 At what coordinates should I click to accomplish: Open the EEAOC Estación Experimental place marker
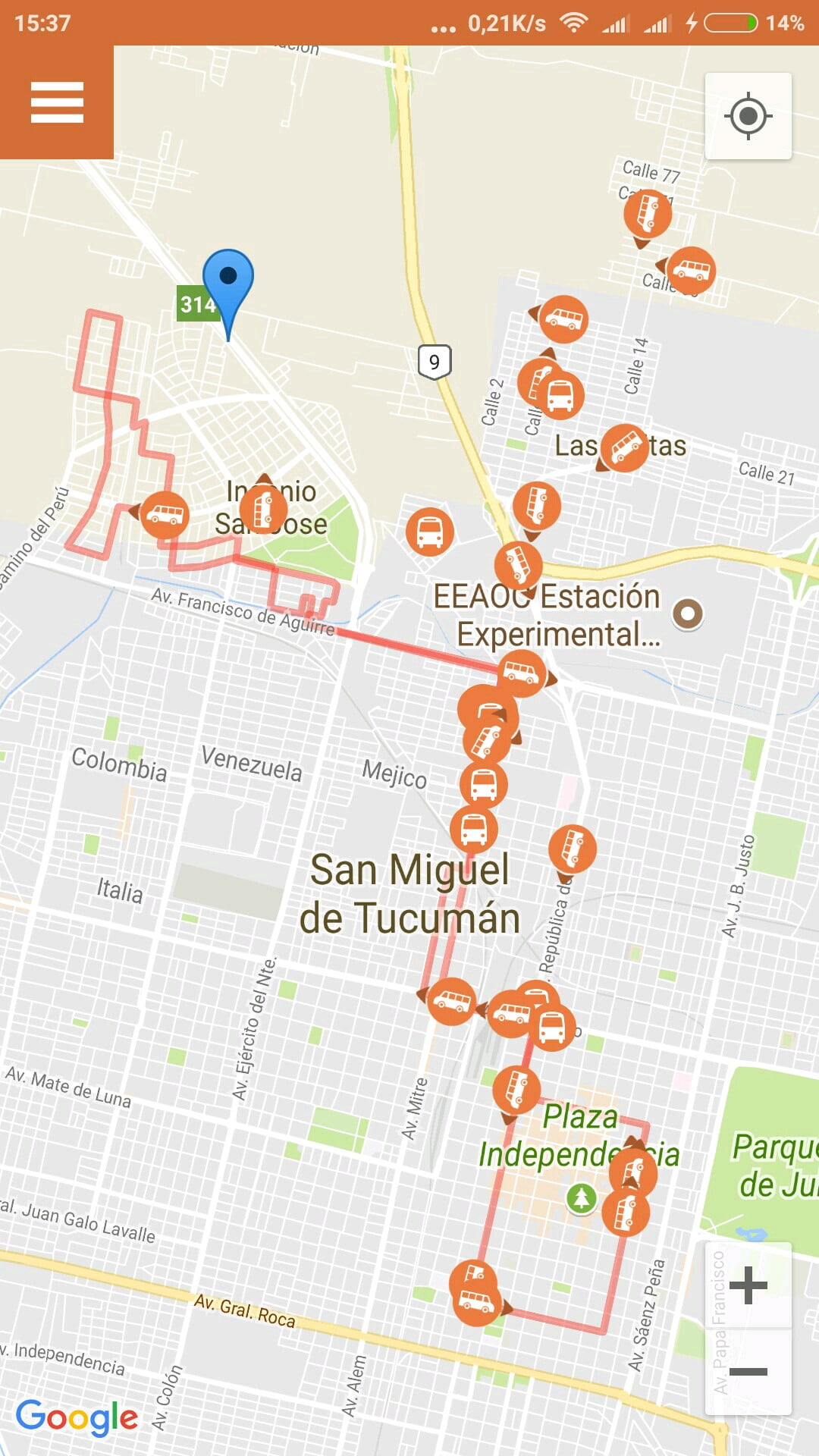pos(688,613)
